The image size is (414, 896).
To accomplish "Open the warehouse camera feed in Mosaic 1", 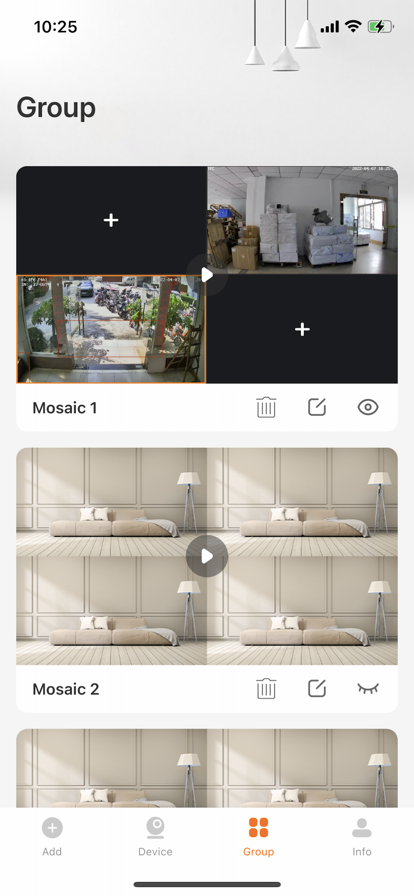I will [302, 220].
